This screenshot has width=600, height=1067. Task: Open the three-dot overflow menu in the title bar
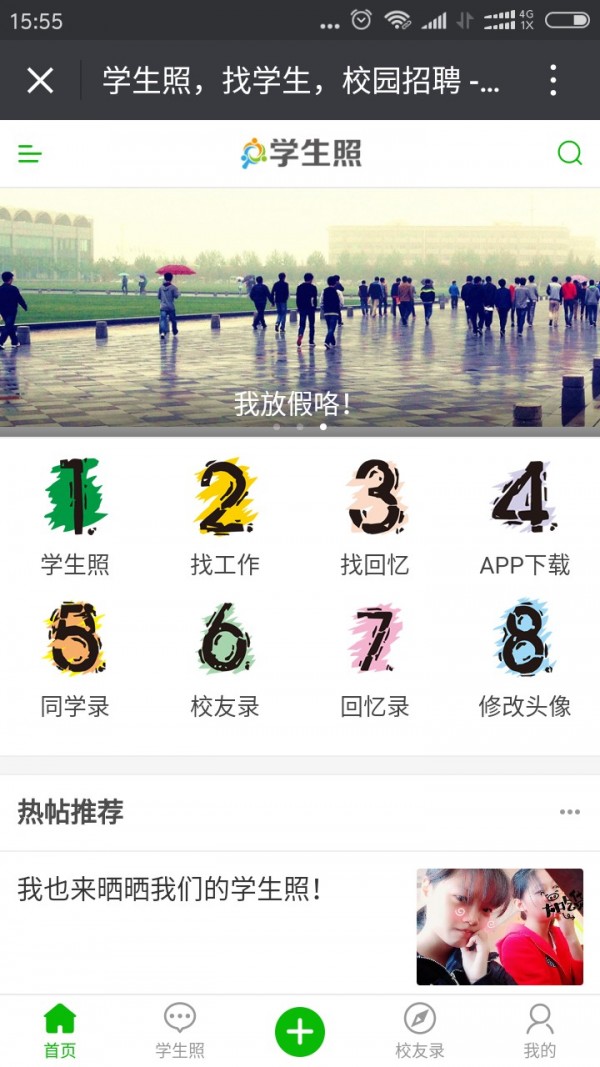pyautogui.click(x=553, y=80)
